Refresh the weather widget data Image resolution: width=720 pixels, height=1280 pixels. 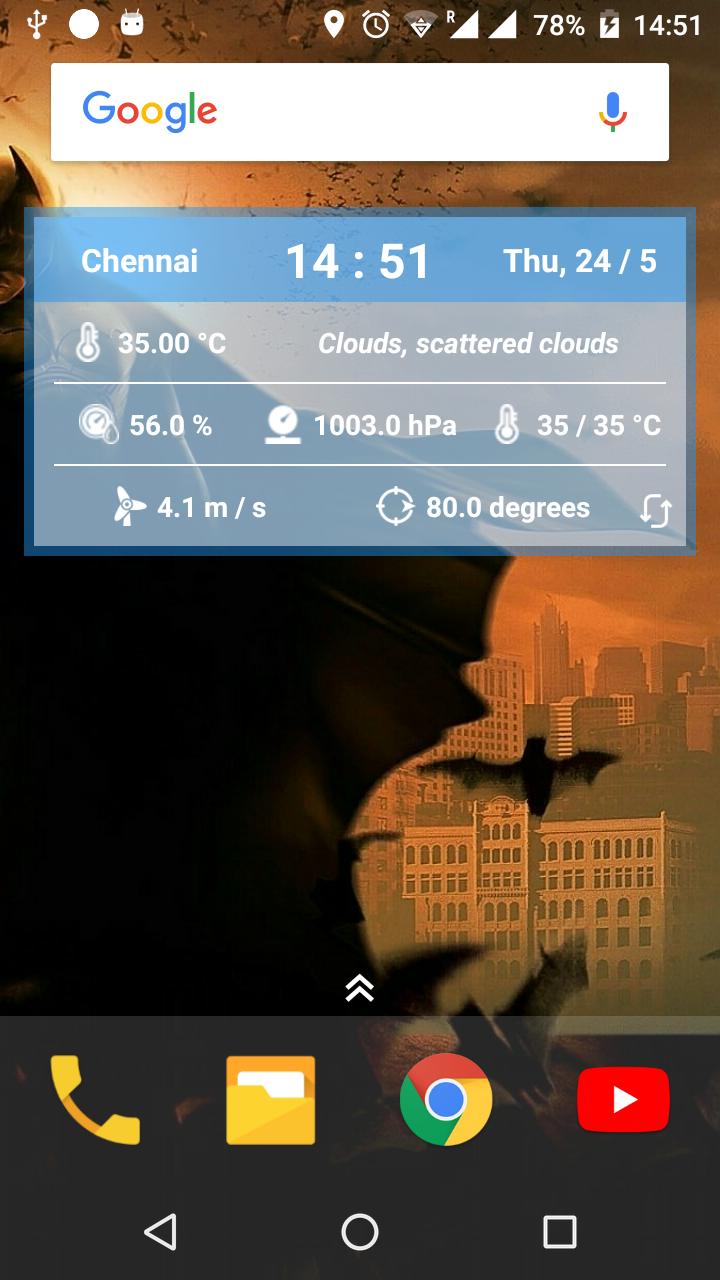click(655, 508)
